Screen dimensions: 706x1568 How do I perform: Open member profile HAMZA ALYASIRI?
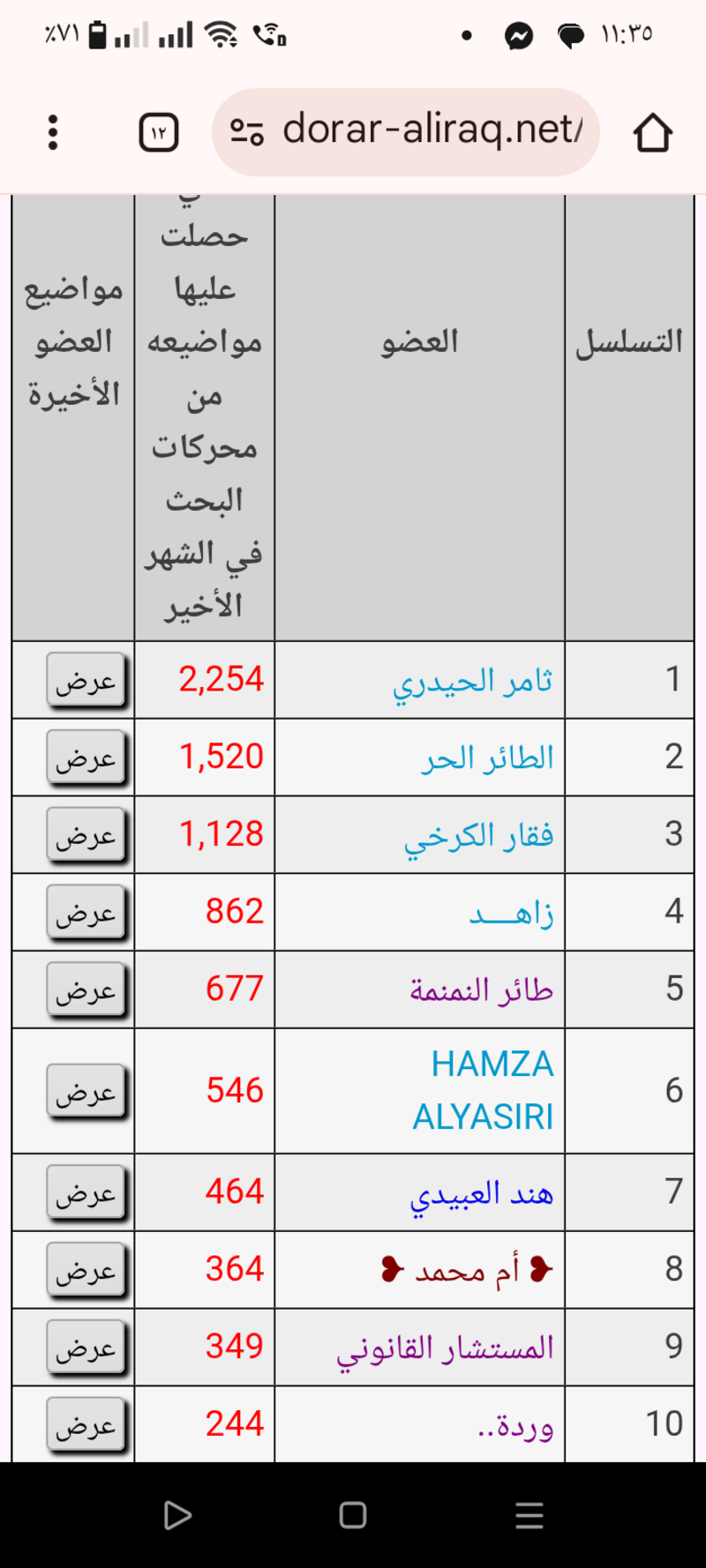[484, 1091]
